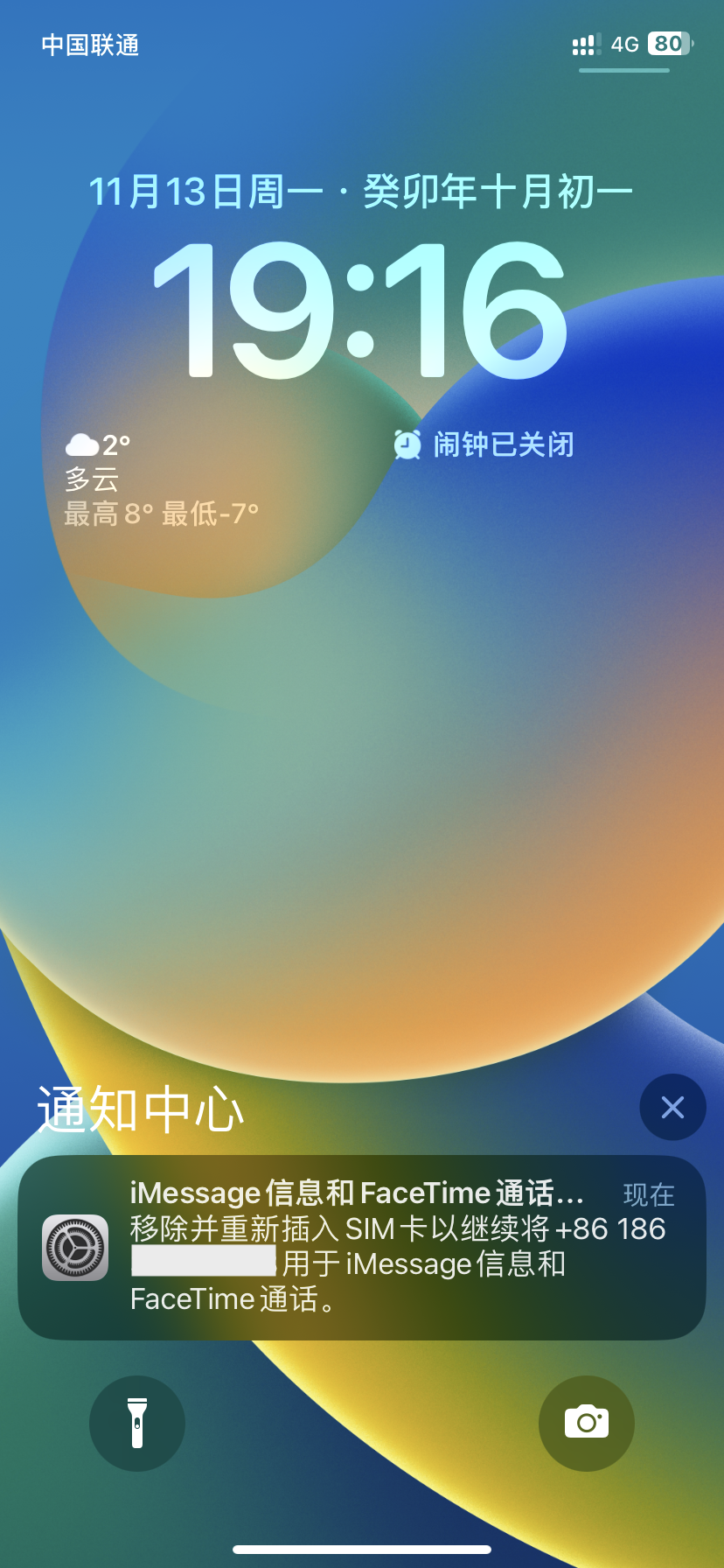
Task: Open the iMessage and FaceTime SIM notification
Action: coord(362,1247)
